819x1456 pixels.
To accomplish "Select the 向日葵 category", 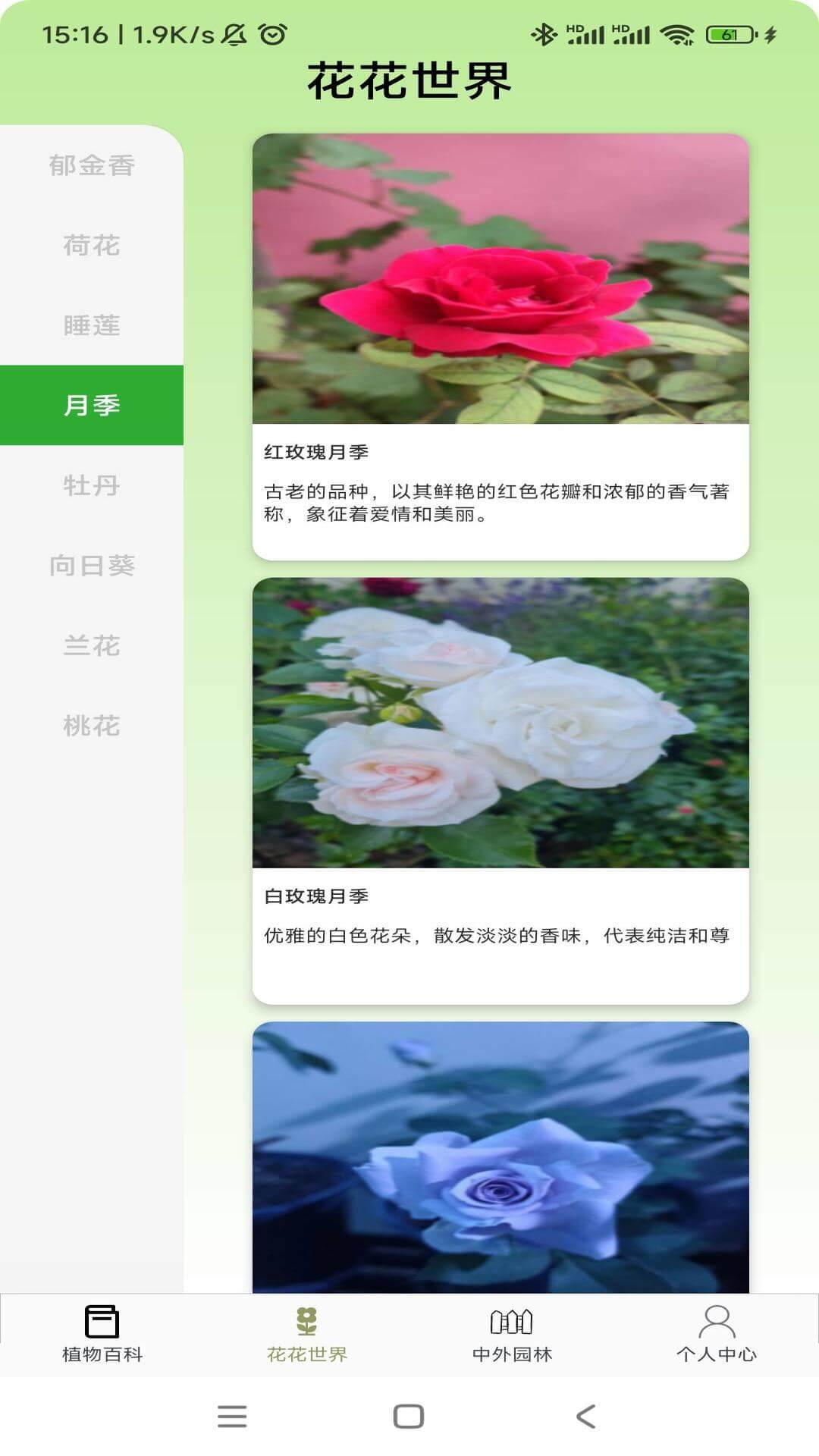I will pos(91,567).
